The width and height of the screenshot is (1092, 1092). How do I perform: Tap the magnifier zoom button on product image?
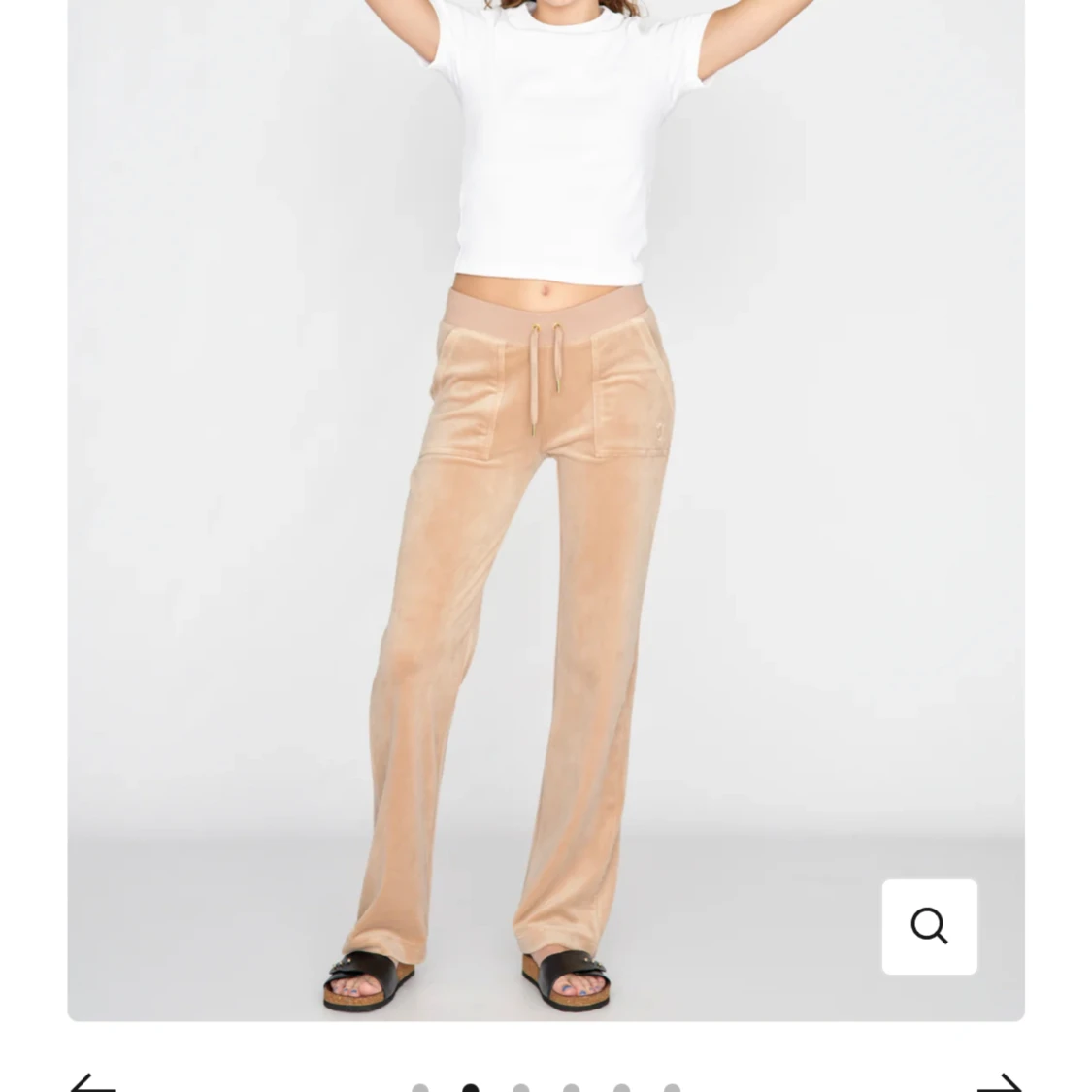click(x=929, y=926)
